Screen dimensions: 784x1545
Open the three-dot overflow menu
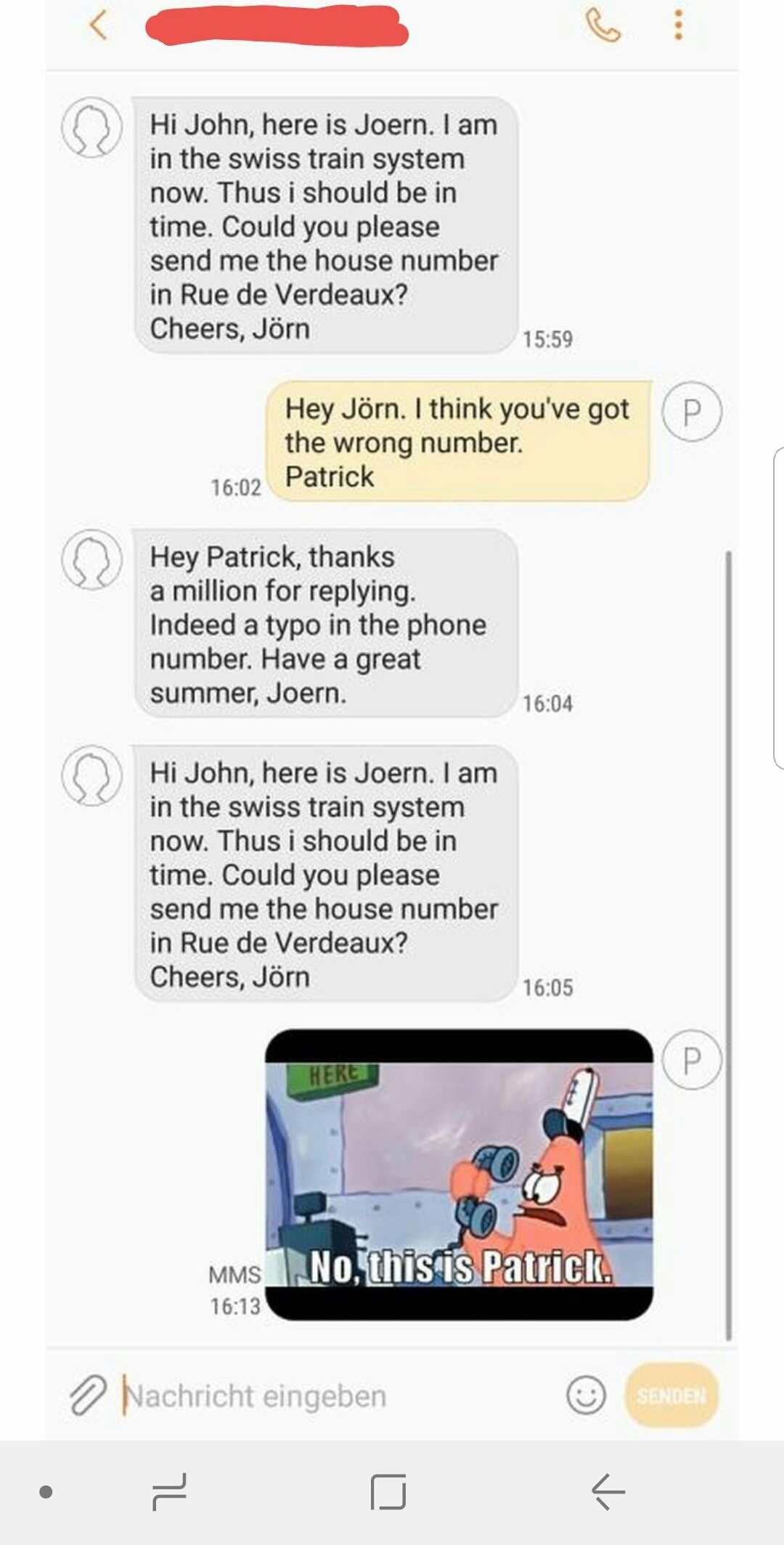(x=678, y=25)
